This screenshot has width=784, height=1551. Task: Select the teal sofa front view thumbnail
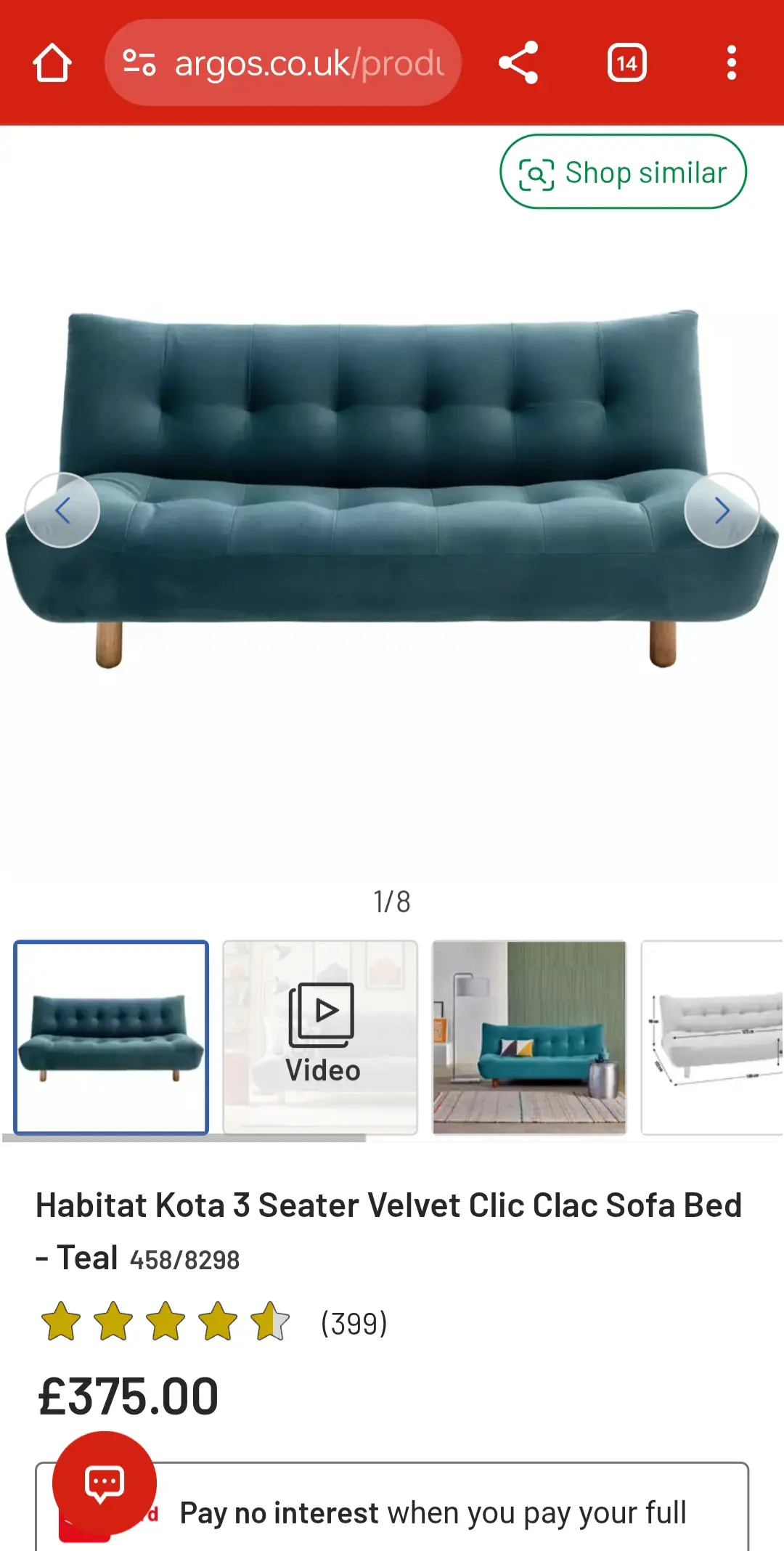click(x=111, y=1037)
